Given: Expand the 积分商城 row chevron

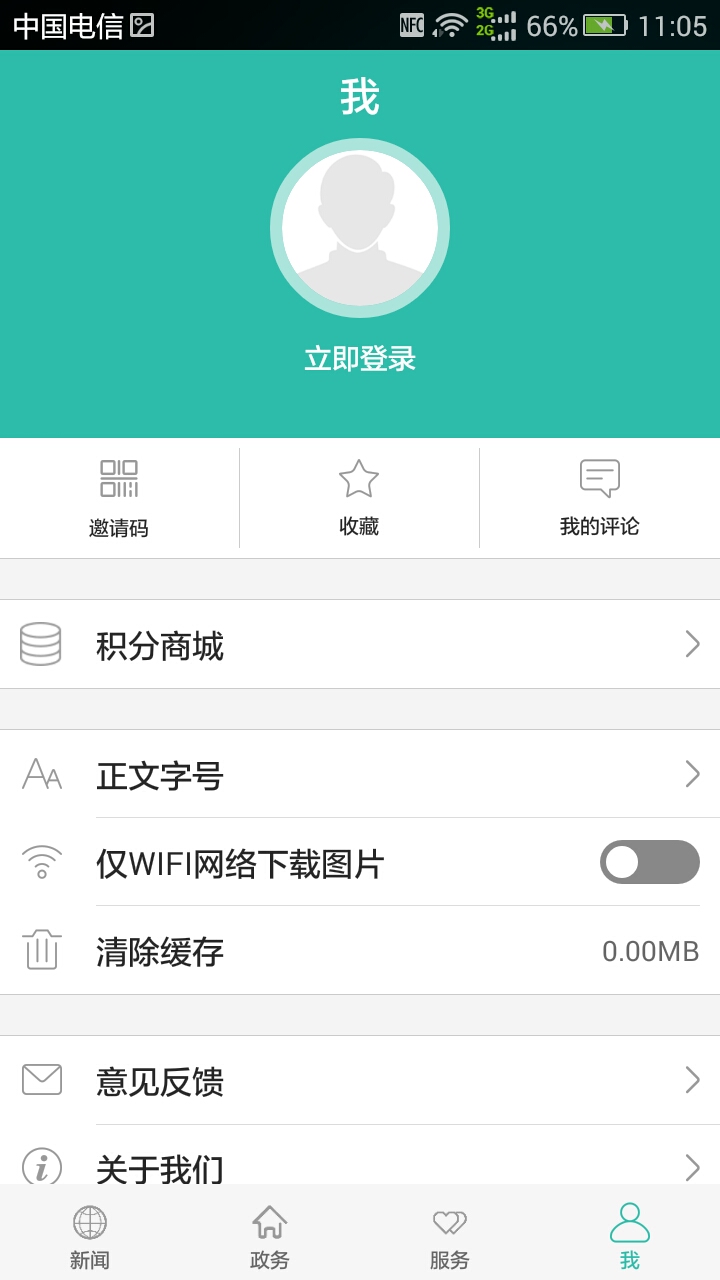Looking at the screenshot, I should (692, 645).
